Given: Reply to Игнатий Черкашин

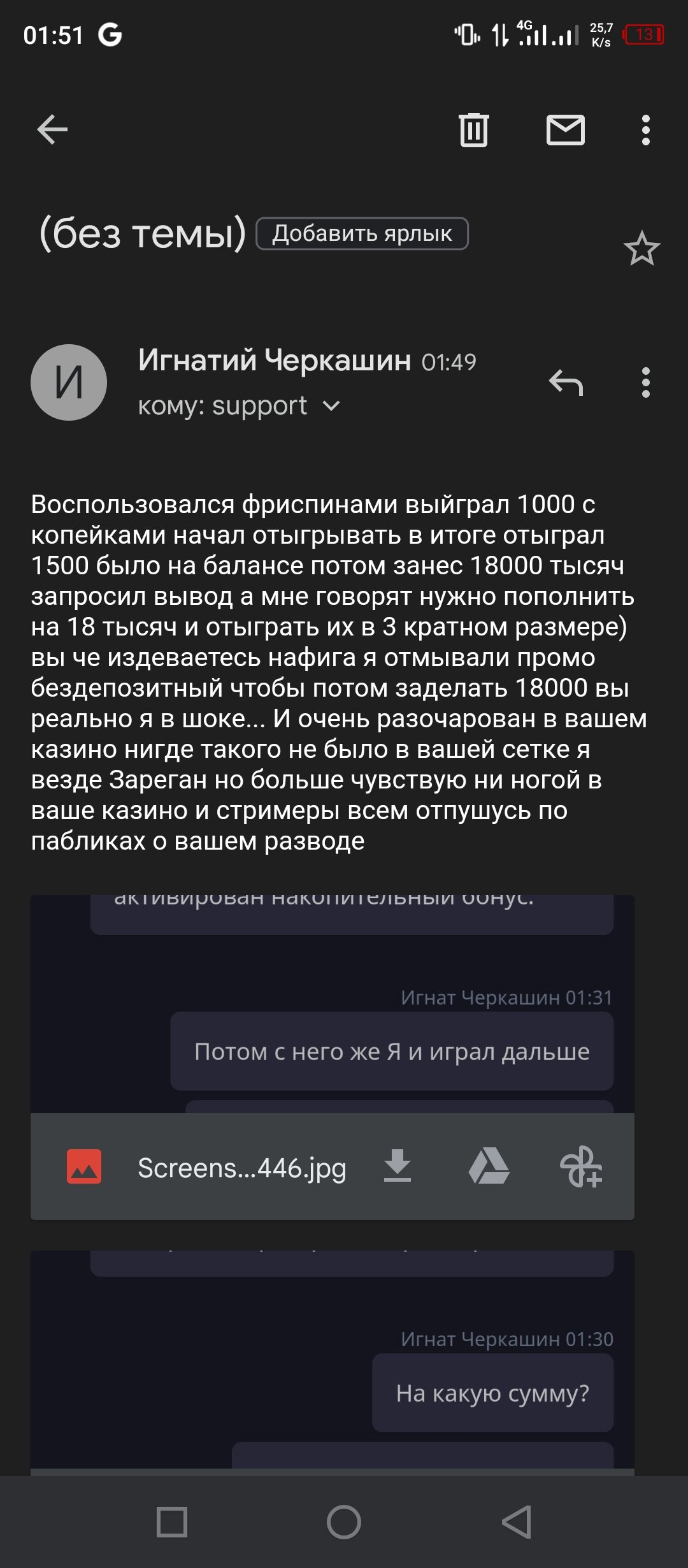Looking at the screenshot, I should click(x=566, y=382).
